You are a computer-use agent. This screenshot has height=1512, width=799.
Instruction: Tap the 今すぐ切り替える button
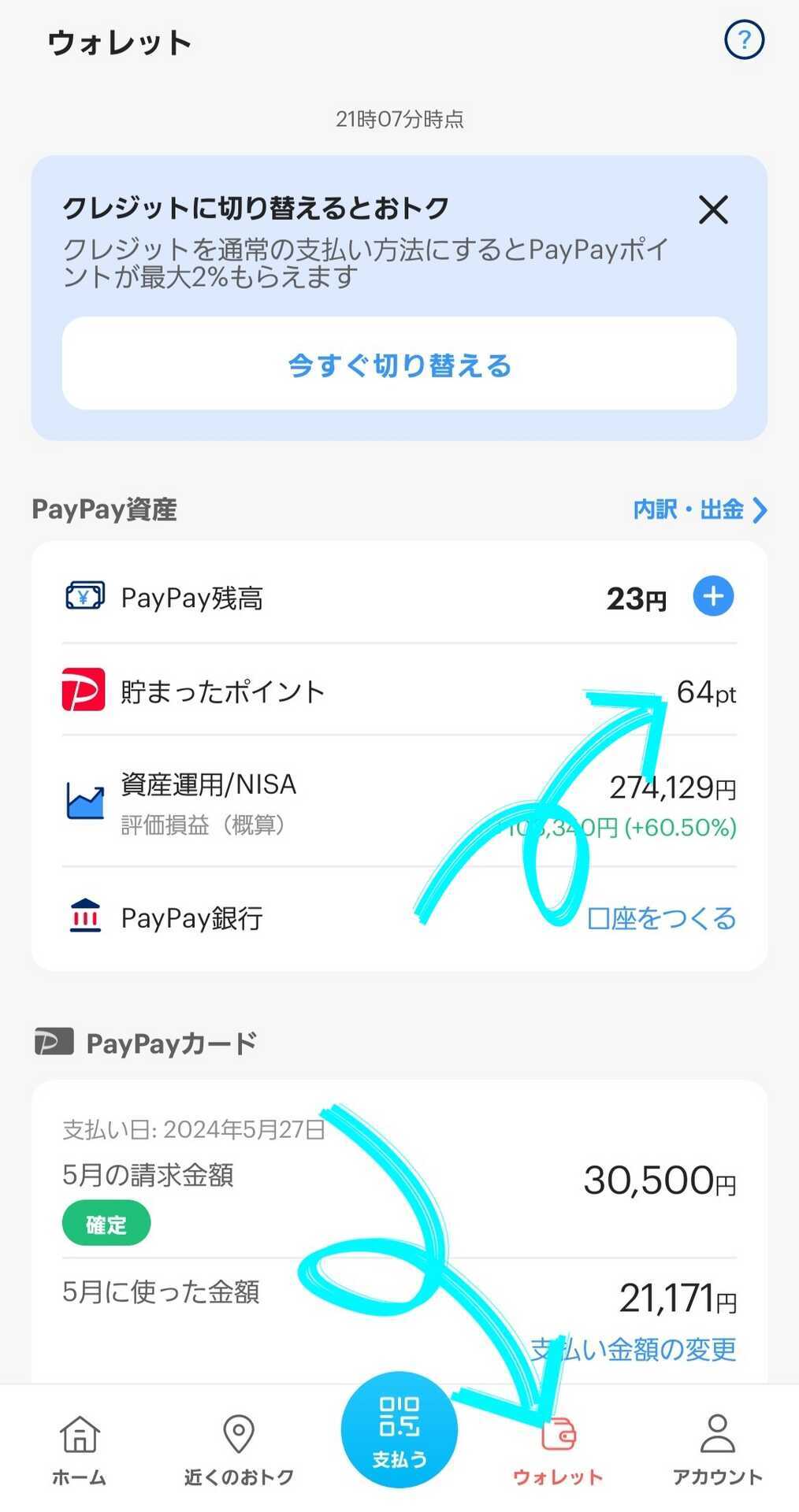(399, 365)
